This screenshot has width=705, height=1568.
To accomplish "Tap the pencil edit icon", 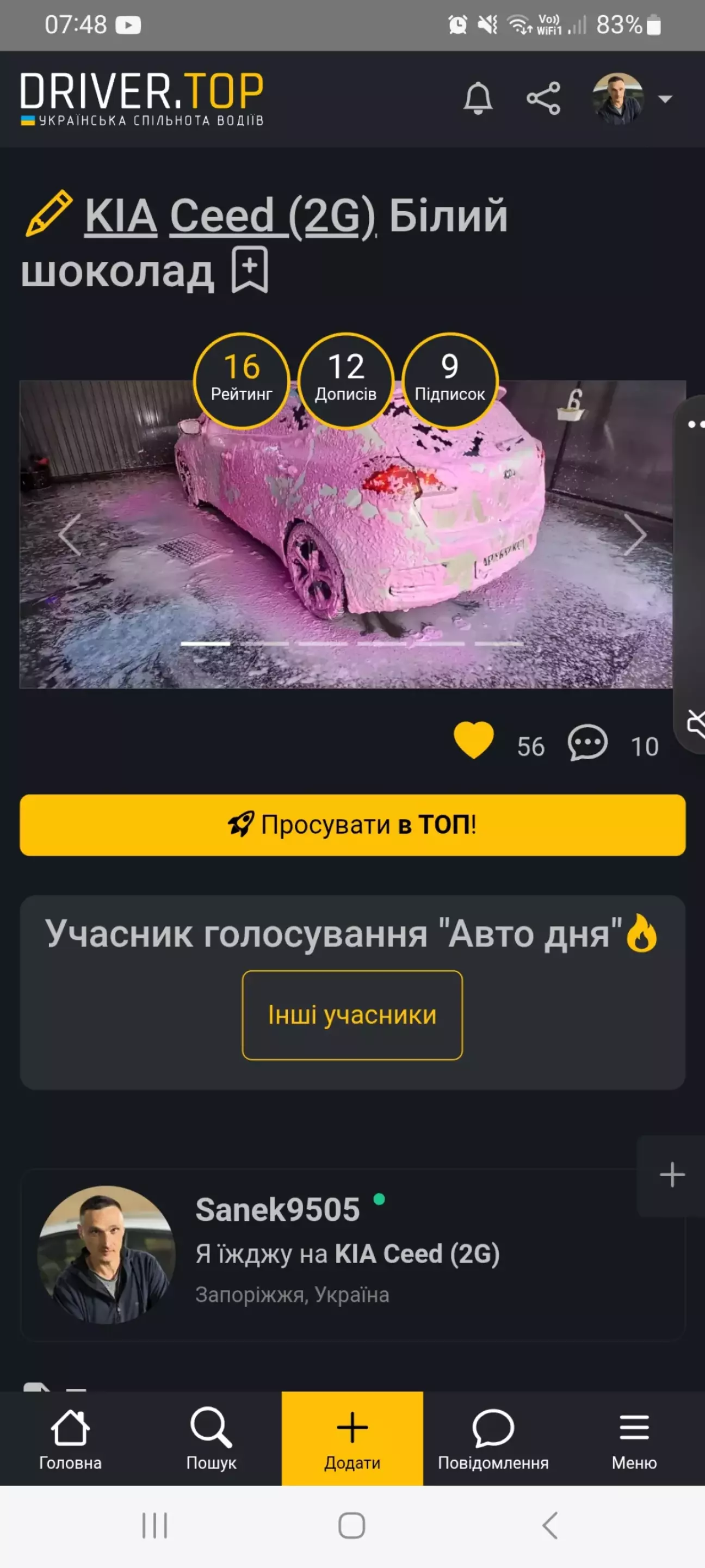I will 48,213.
